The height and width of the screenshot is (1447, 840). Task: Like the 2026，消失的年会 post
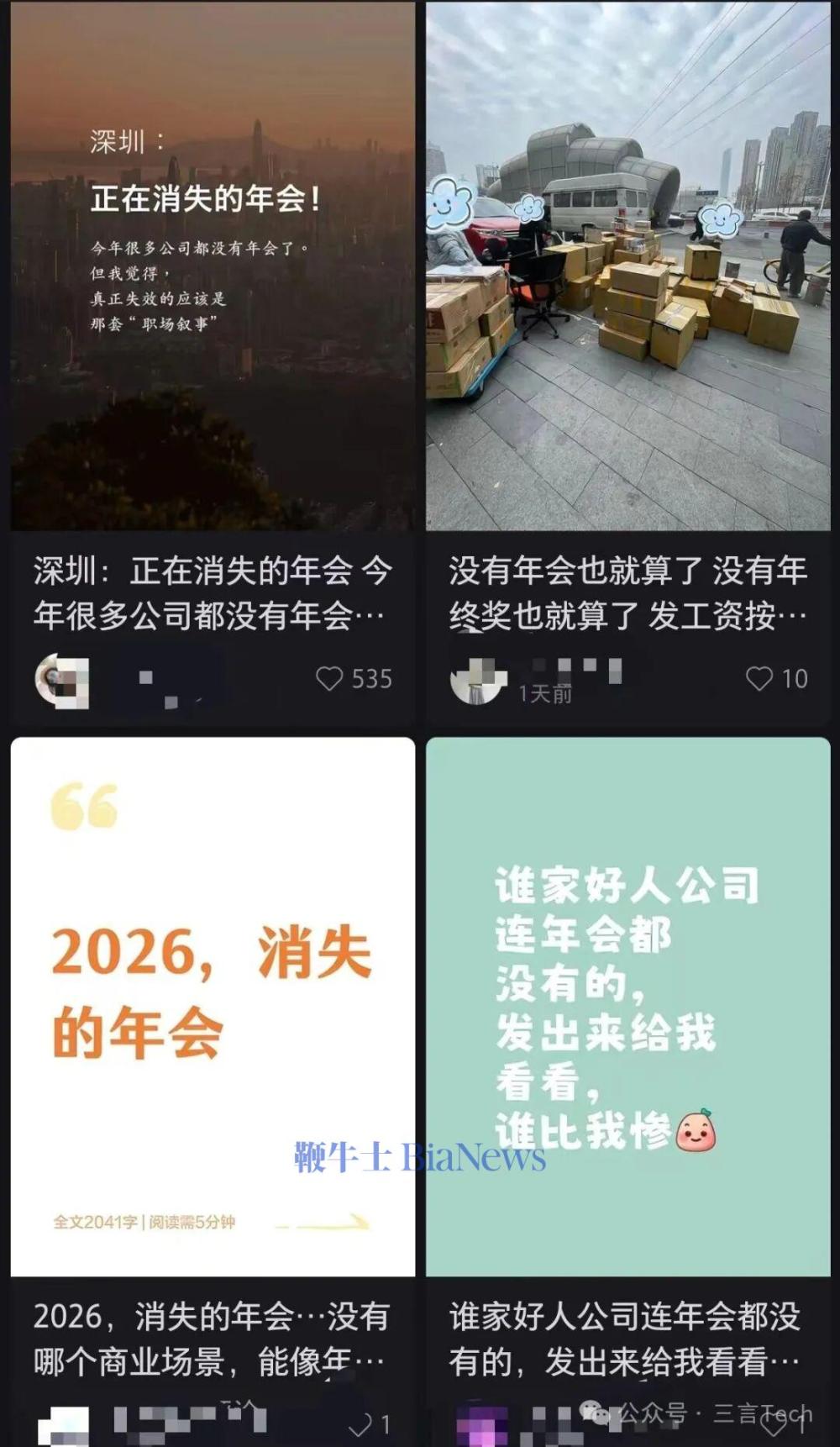361,1423
